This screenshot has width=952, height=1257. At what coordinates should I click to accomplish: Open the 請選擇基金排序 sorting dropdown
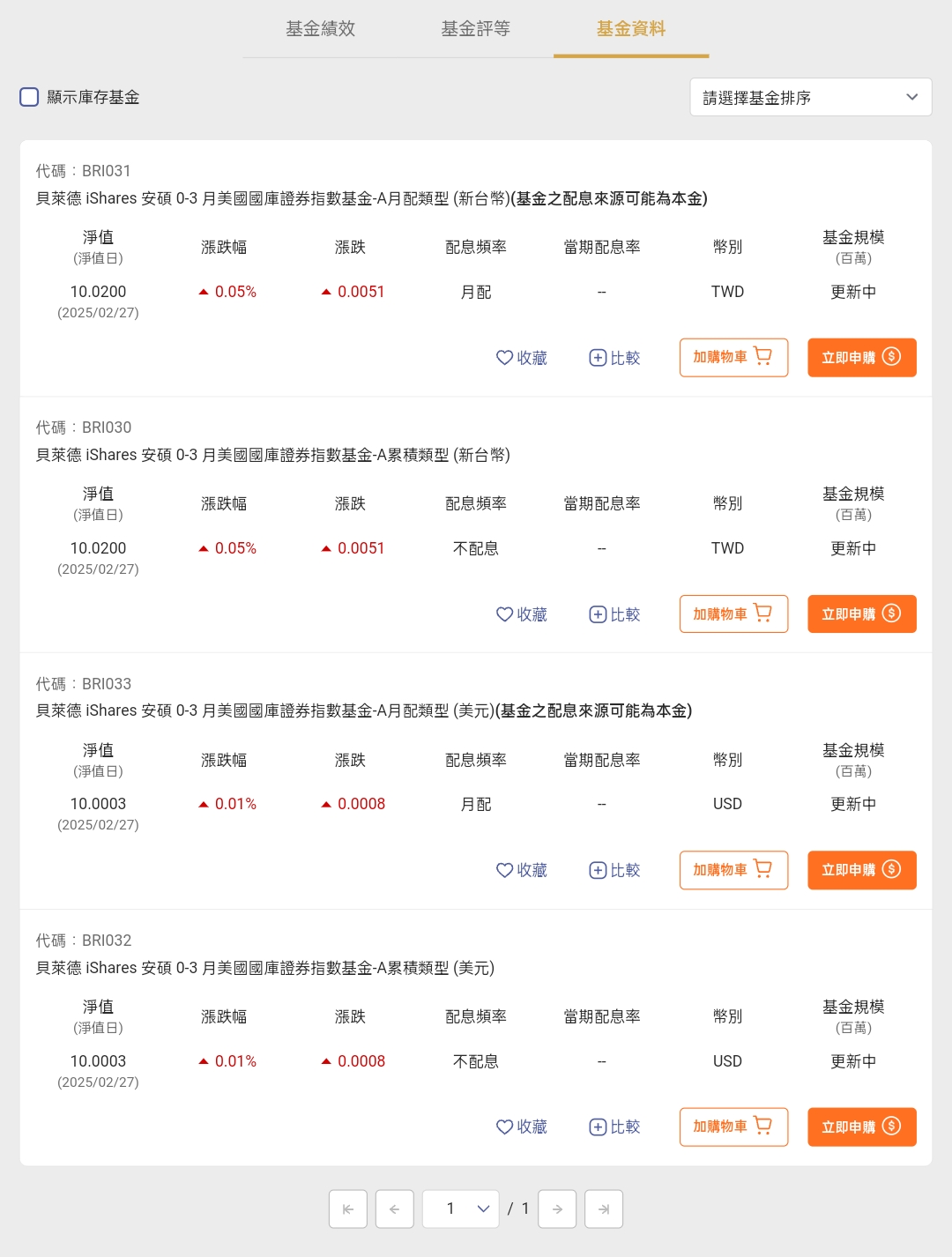coord(810,97)
